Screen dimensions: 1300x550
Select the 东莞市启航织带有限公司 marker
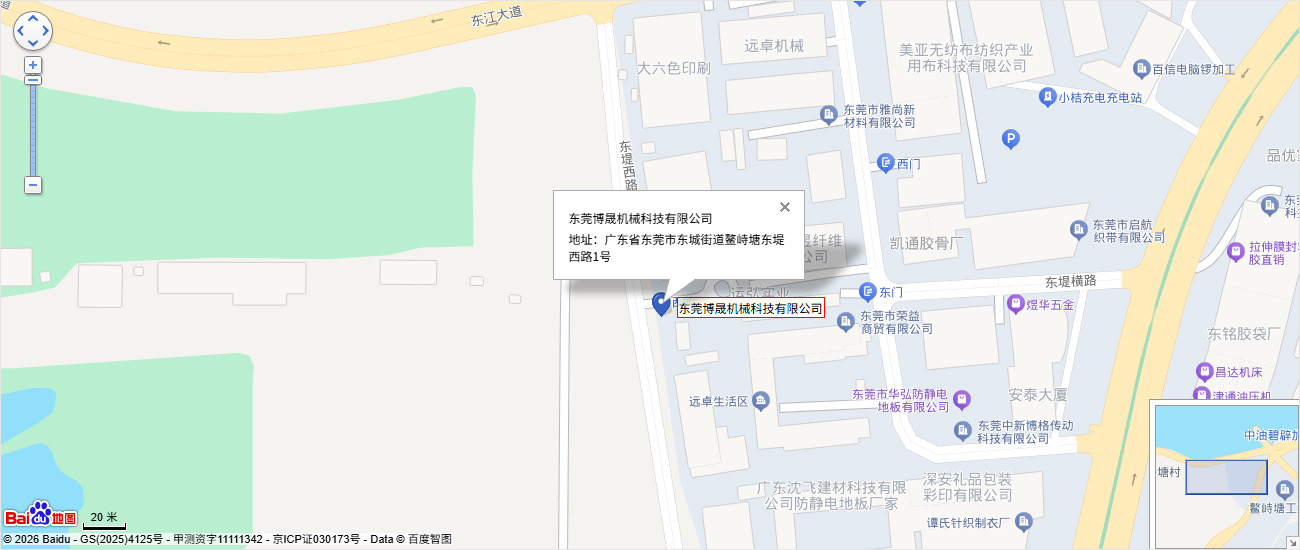(1079, 229)
